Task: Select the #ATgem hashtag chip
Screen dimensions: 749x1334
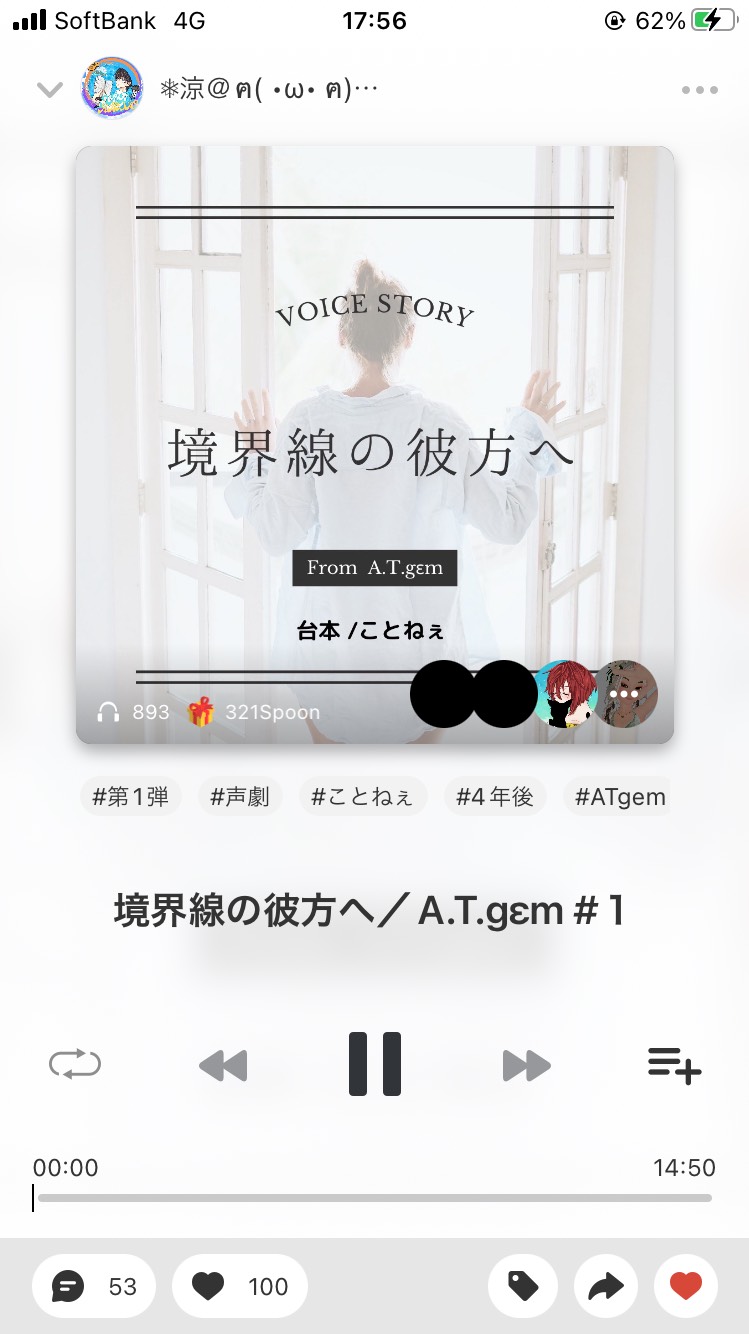Action: [620, 797]
